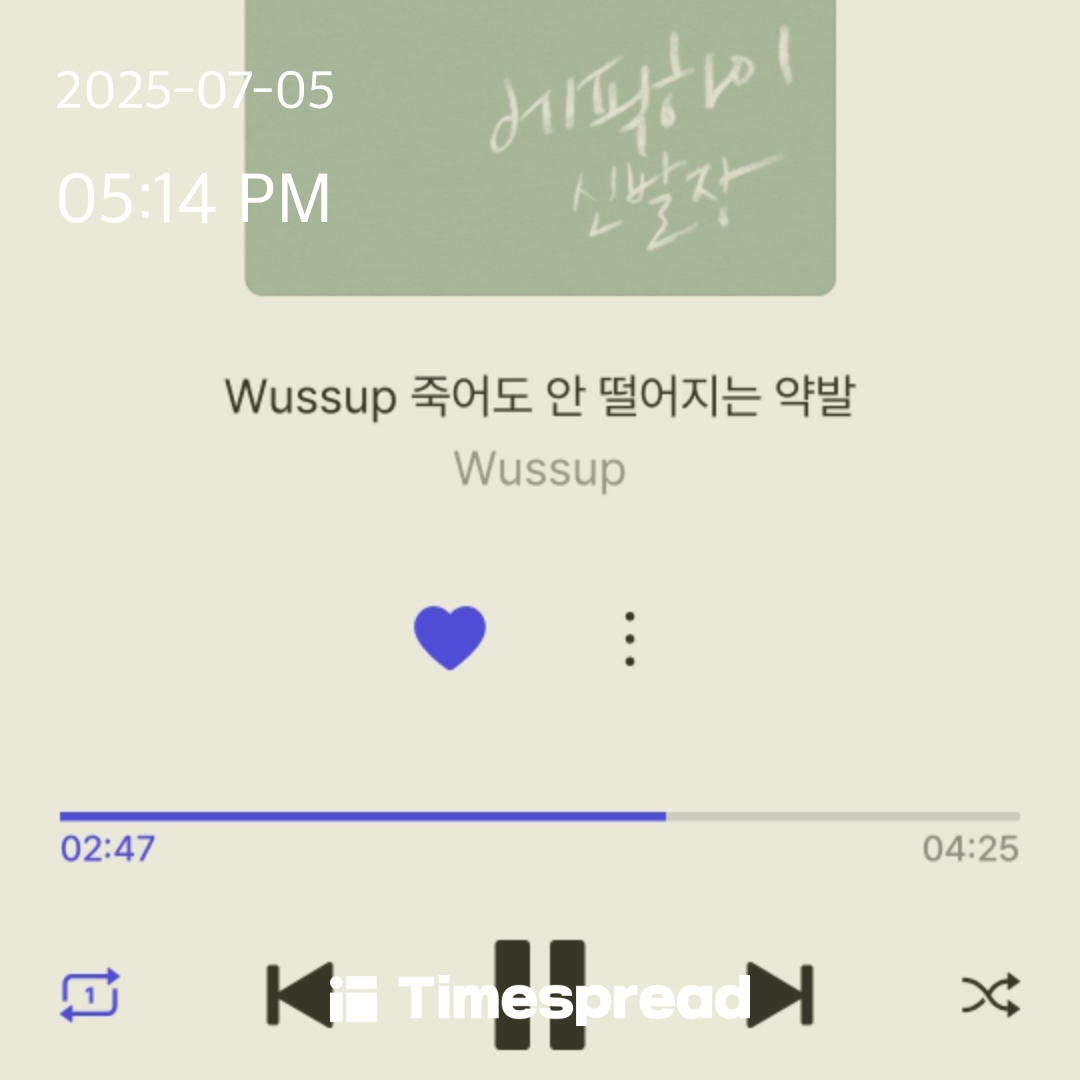The image size is (1080, 1080).
Task: Unlike the song Wussup
Action: 450,638
